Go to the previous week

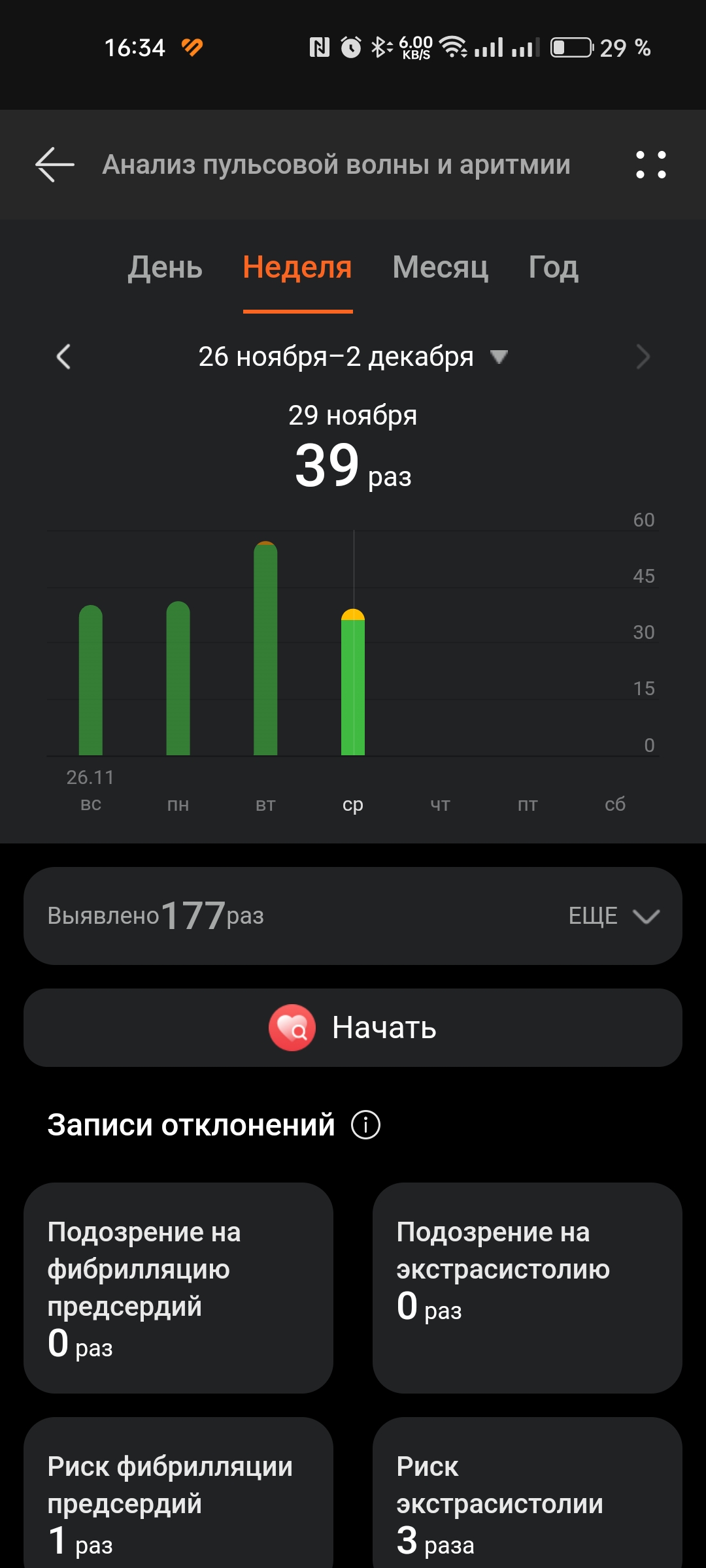pyautogui.click(x=63, y=357)
